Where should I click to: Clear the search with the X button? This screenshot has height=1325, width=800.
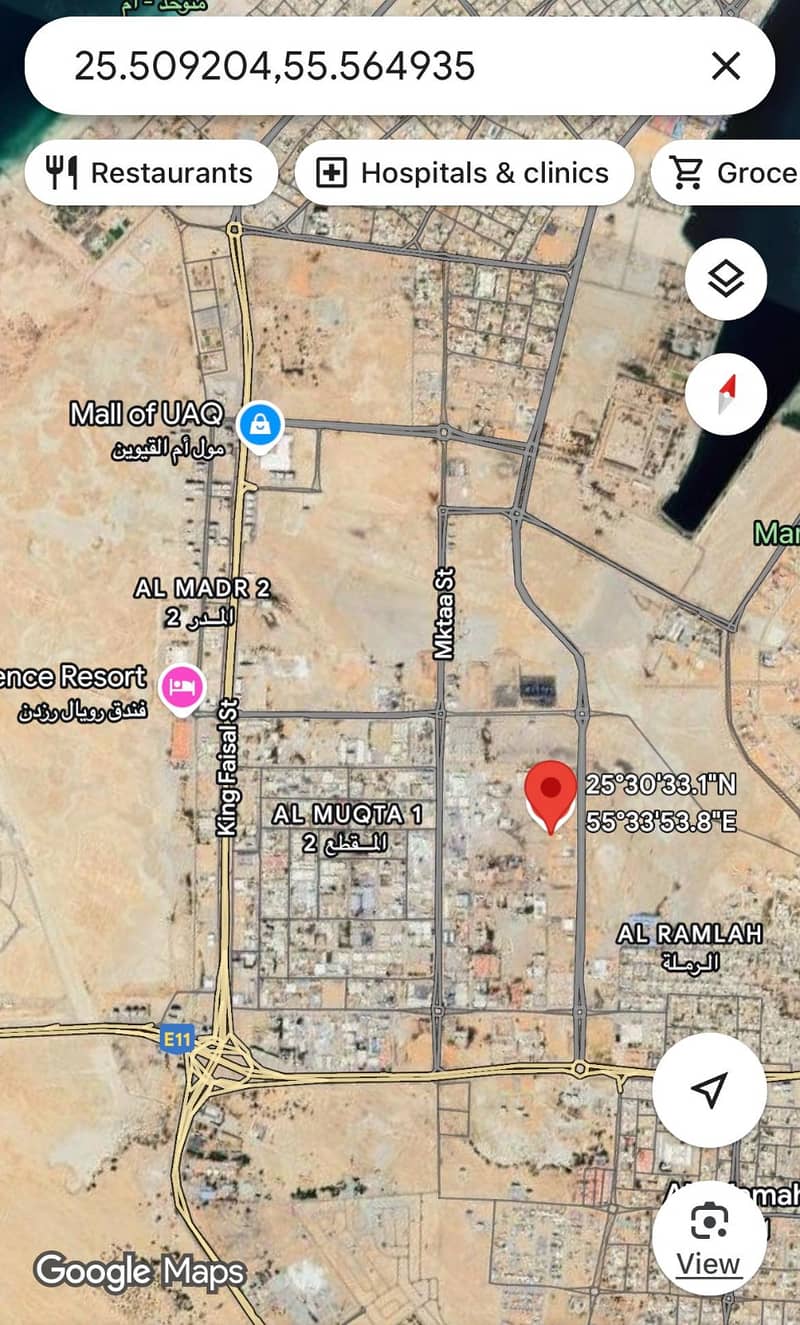725,67
